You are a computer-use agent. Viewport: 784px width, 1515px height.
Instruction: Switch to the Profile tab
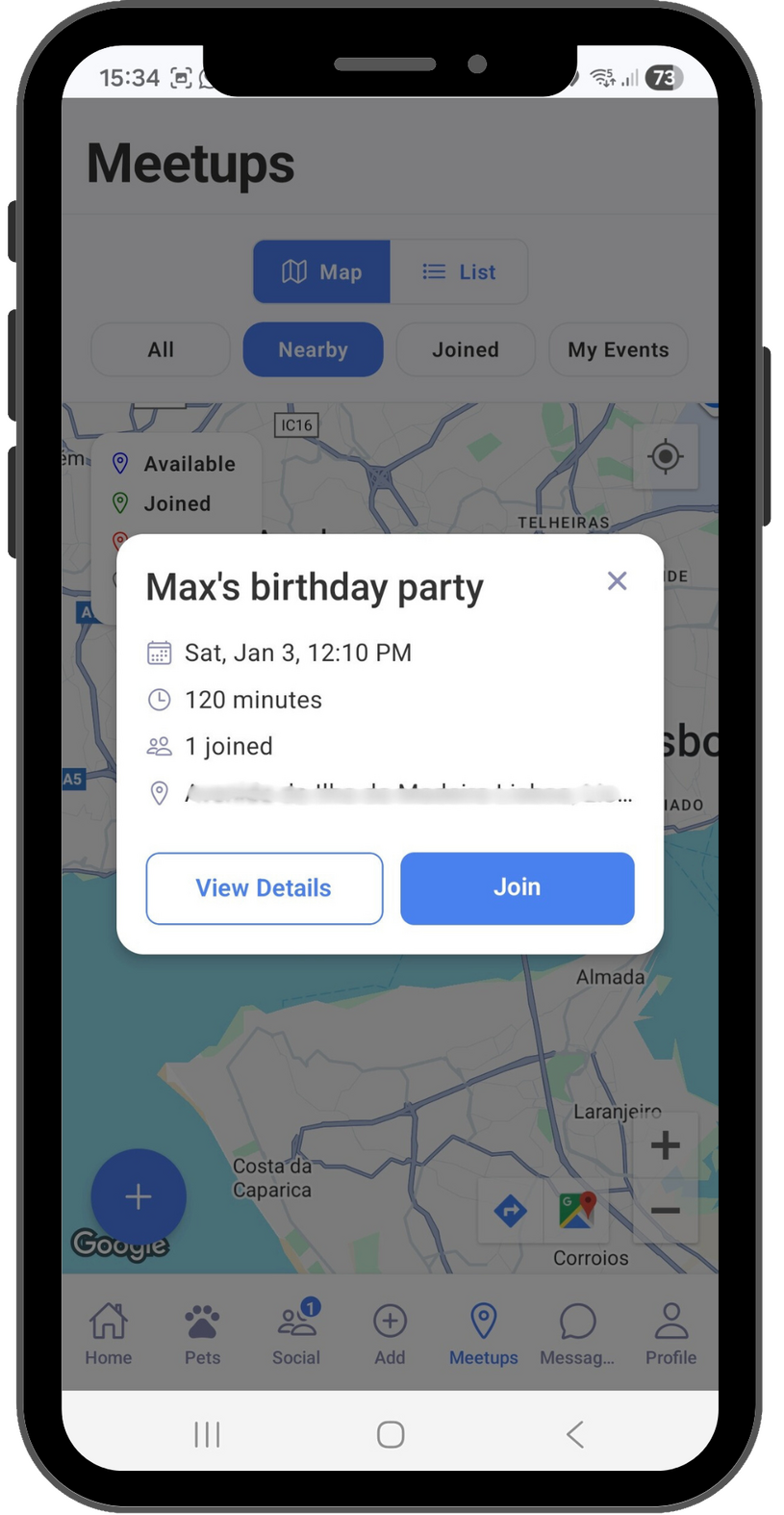pos(670,1333)
